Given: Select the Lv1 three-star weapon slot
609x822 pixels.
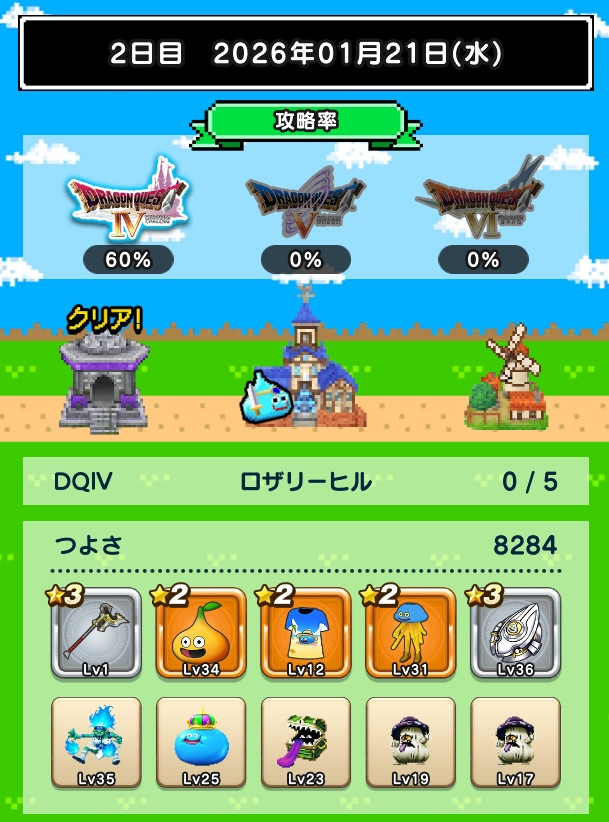Looking at the screenshot, I should 95,634.
